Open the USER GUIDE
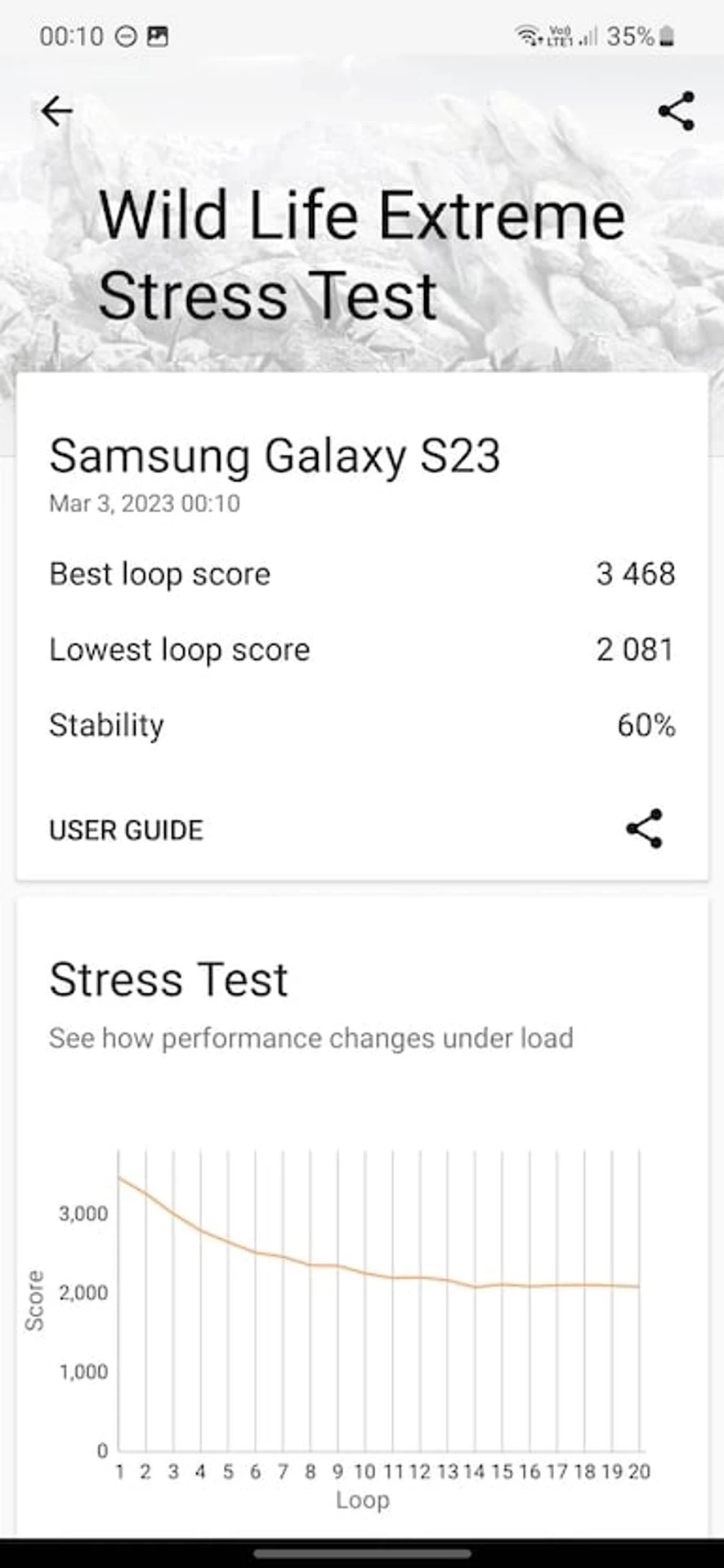The width and height of the screenshot is (724, 1568). click(x=126, y=830)
